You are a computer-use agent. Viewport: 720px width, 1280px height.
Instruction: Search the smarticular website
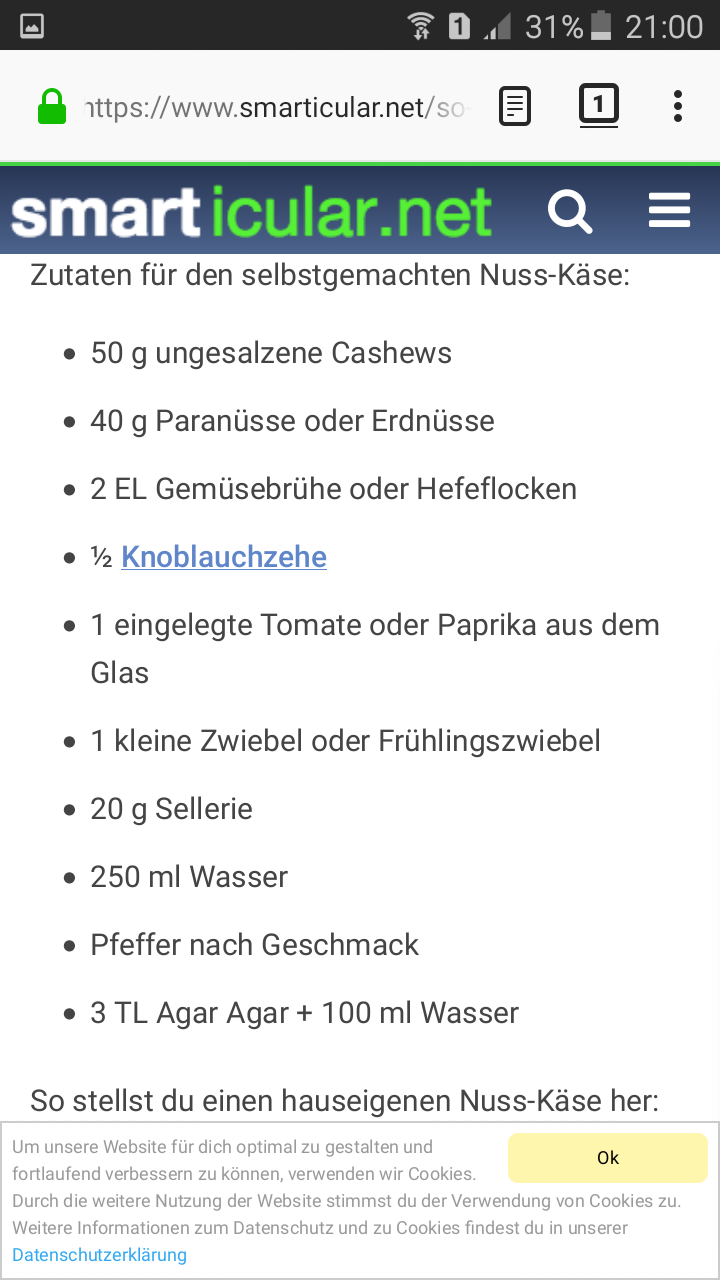coord(570,211)
